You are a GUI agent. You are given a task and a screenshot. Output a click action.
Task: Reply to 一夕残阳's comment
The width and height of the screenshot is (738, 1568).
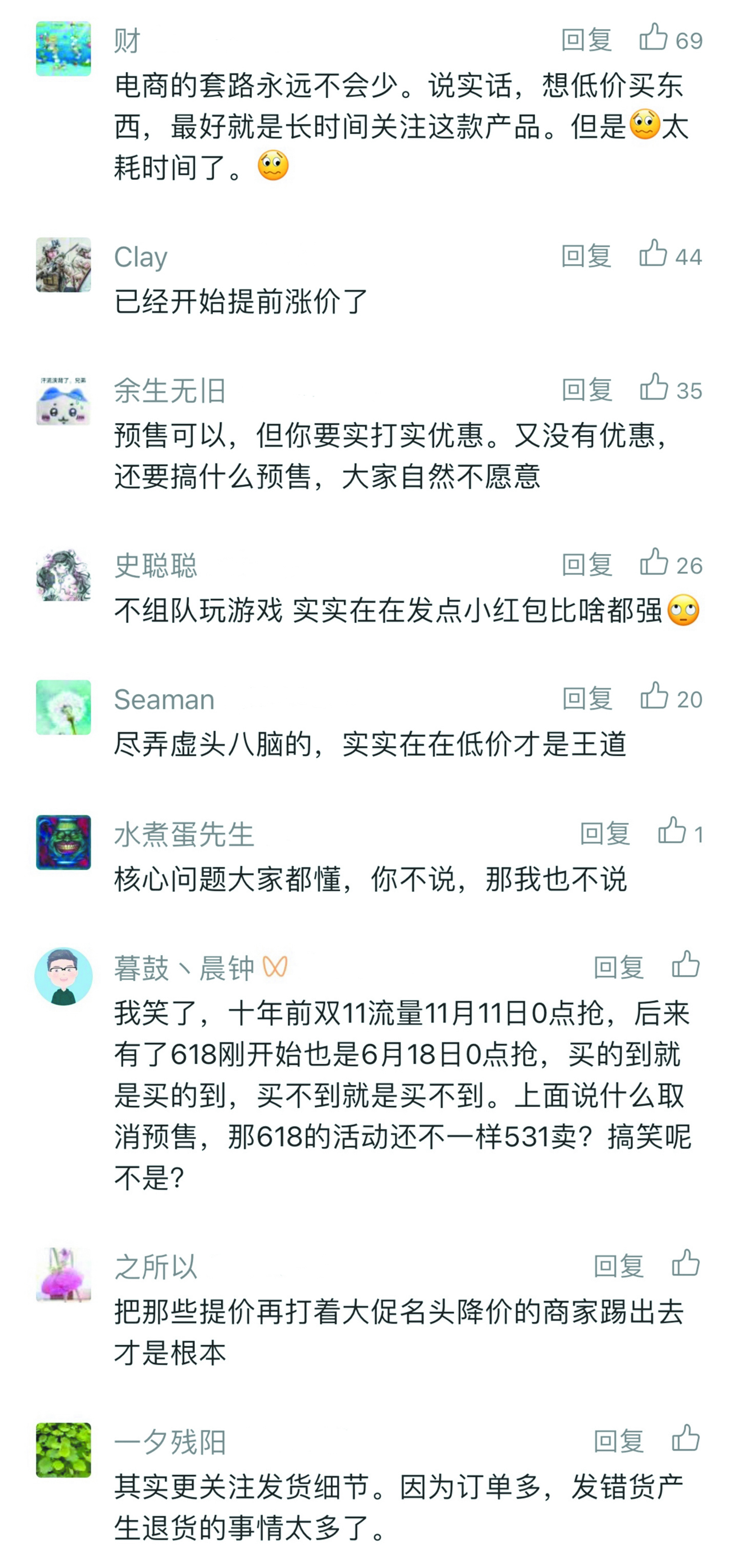click(x=619, y=1442)
